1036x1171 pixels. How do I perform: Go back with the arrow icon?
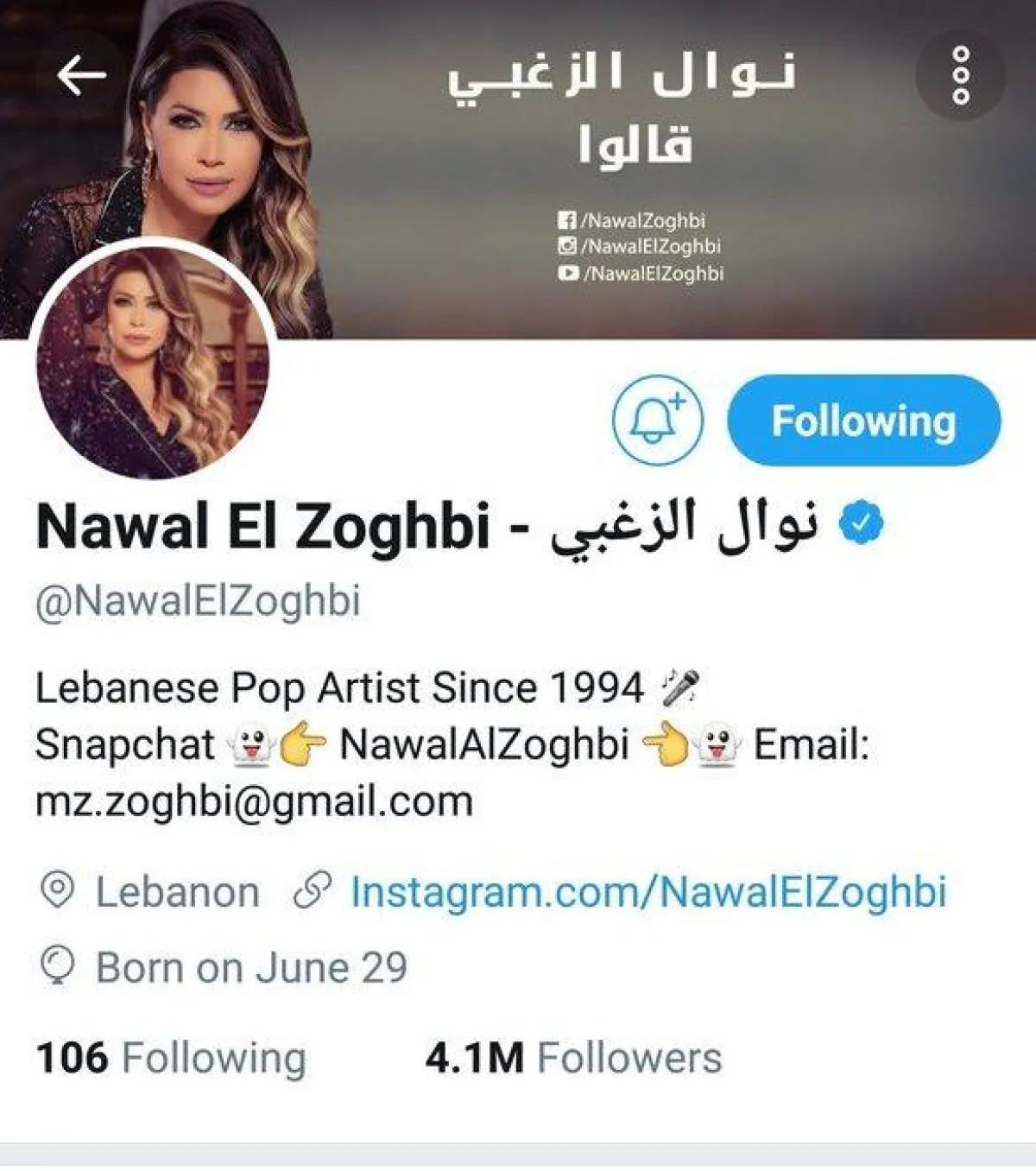pos(81,76)
